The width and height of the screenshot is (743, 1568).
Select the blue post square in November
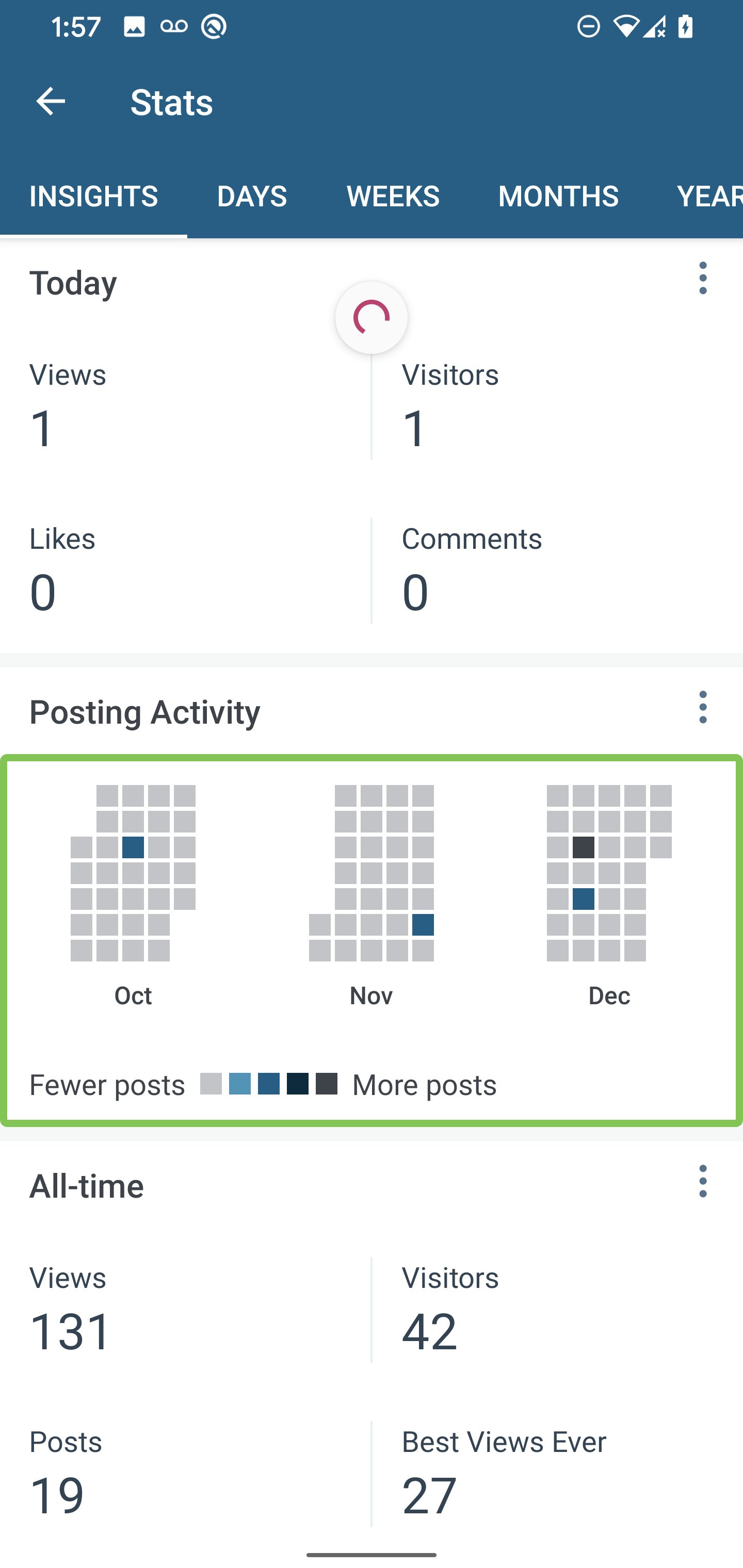423,925
